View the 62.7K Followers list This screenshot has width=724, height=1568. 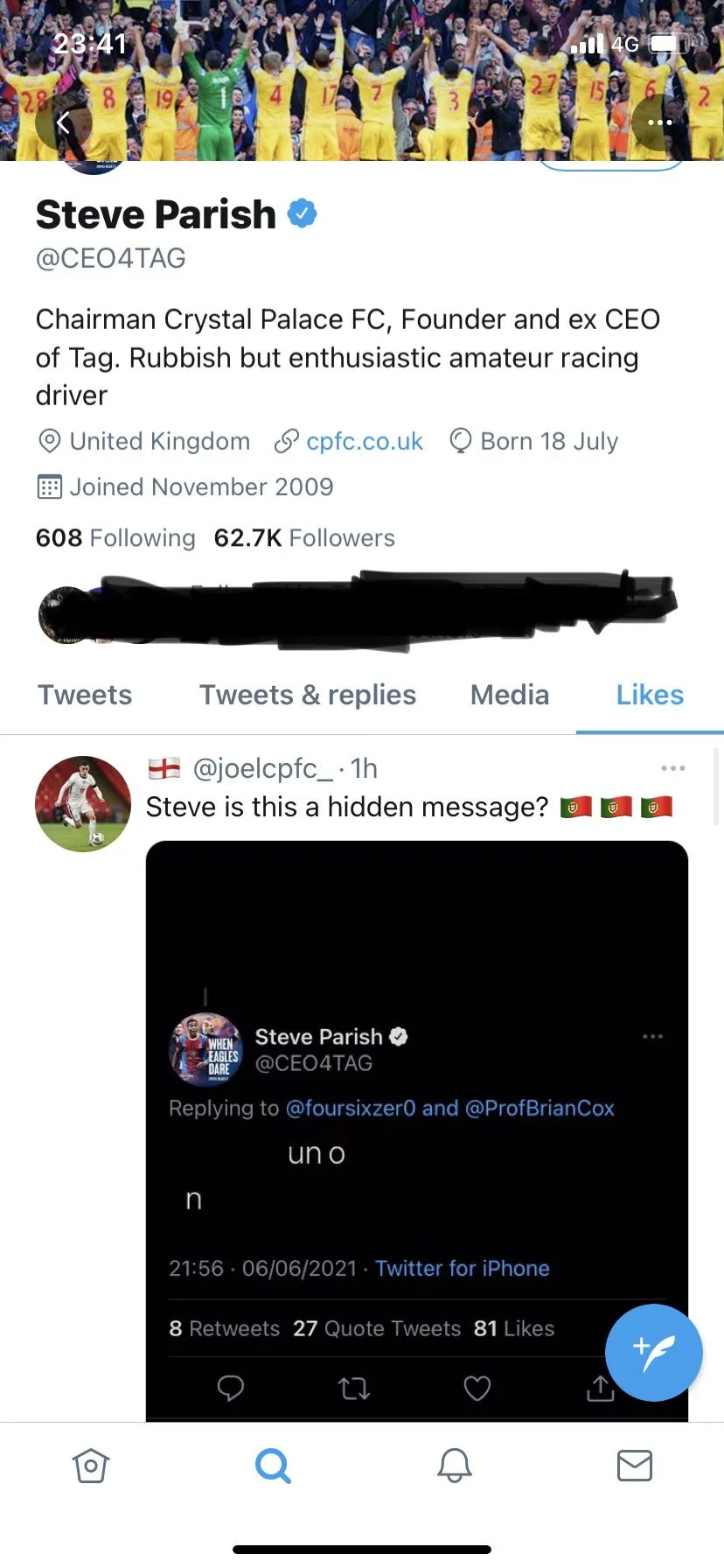point(304,538)
